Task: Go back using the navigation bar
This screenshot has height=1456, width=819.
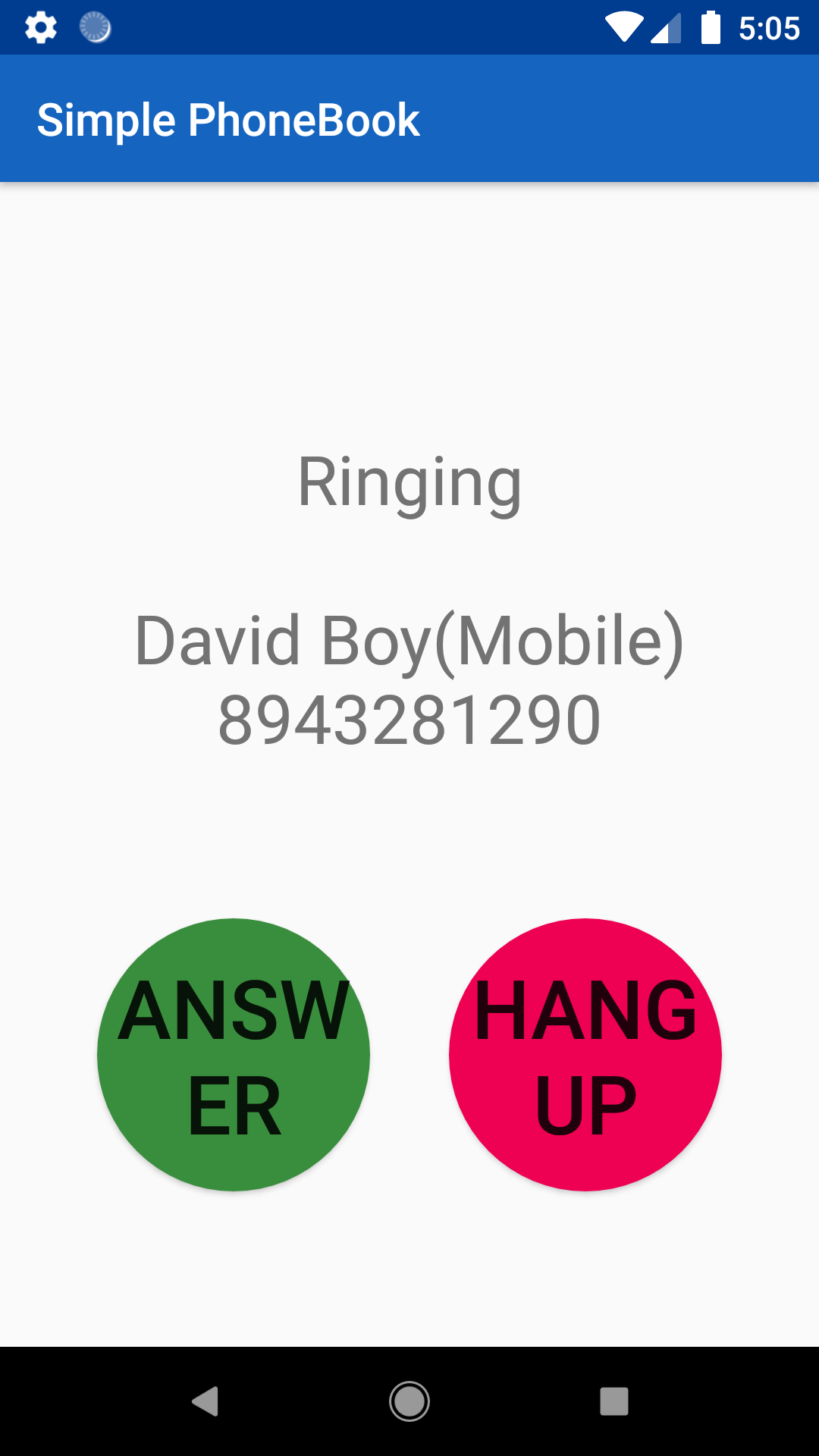Action: 205,1401
